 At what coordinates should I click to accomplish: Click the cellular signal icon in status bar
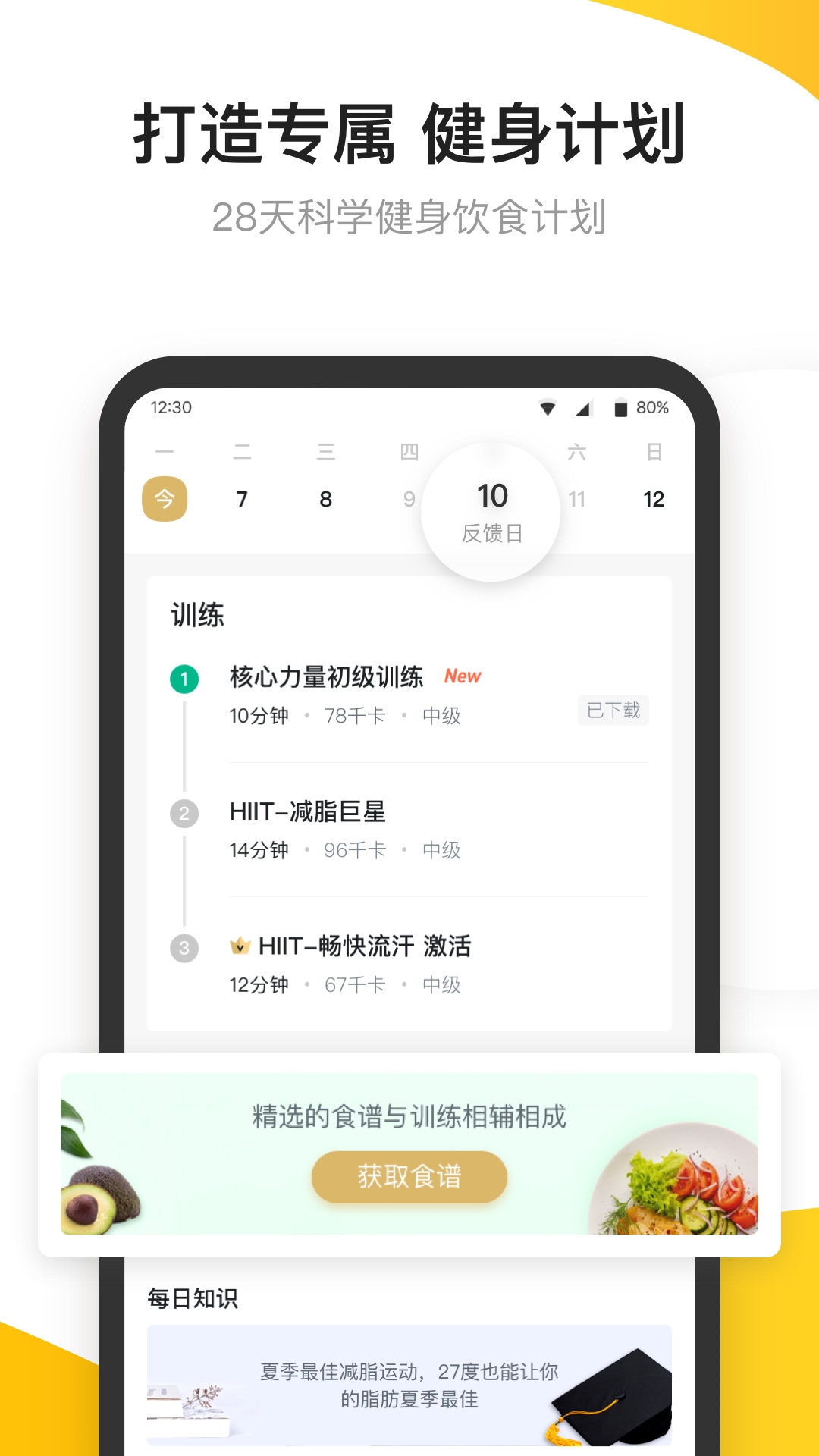[x=584, y=408]
